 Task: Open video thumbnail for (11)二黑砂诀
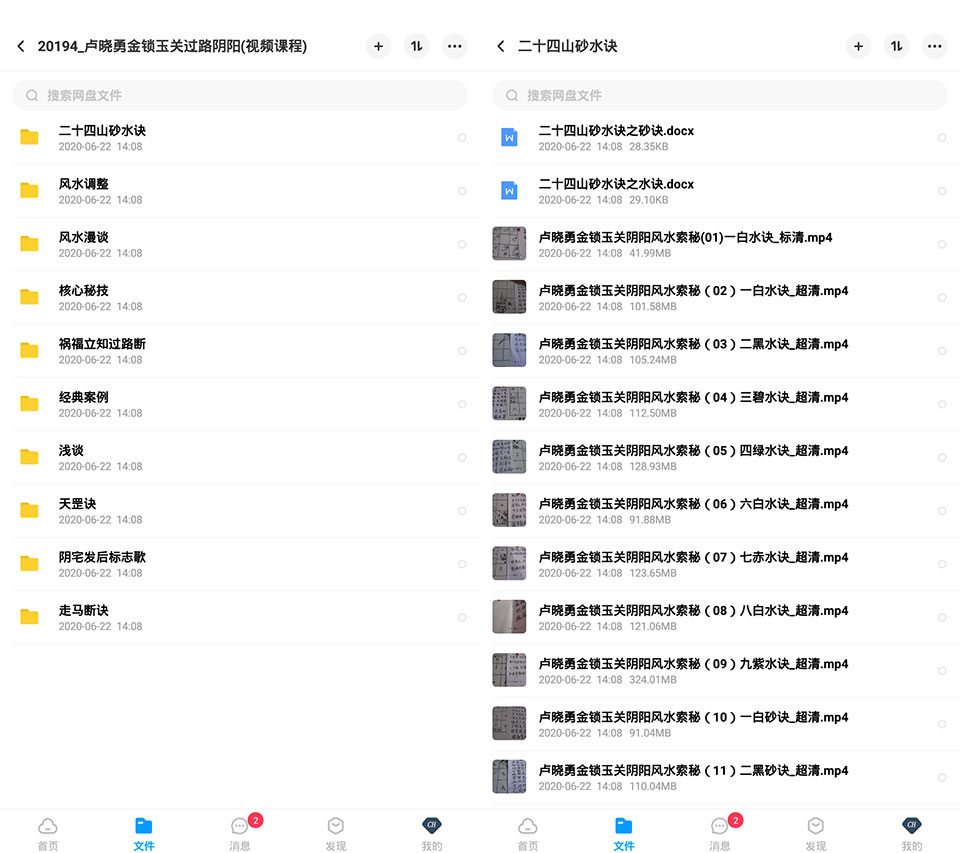pyautogui.click(x=509, y=776)
